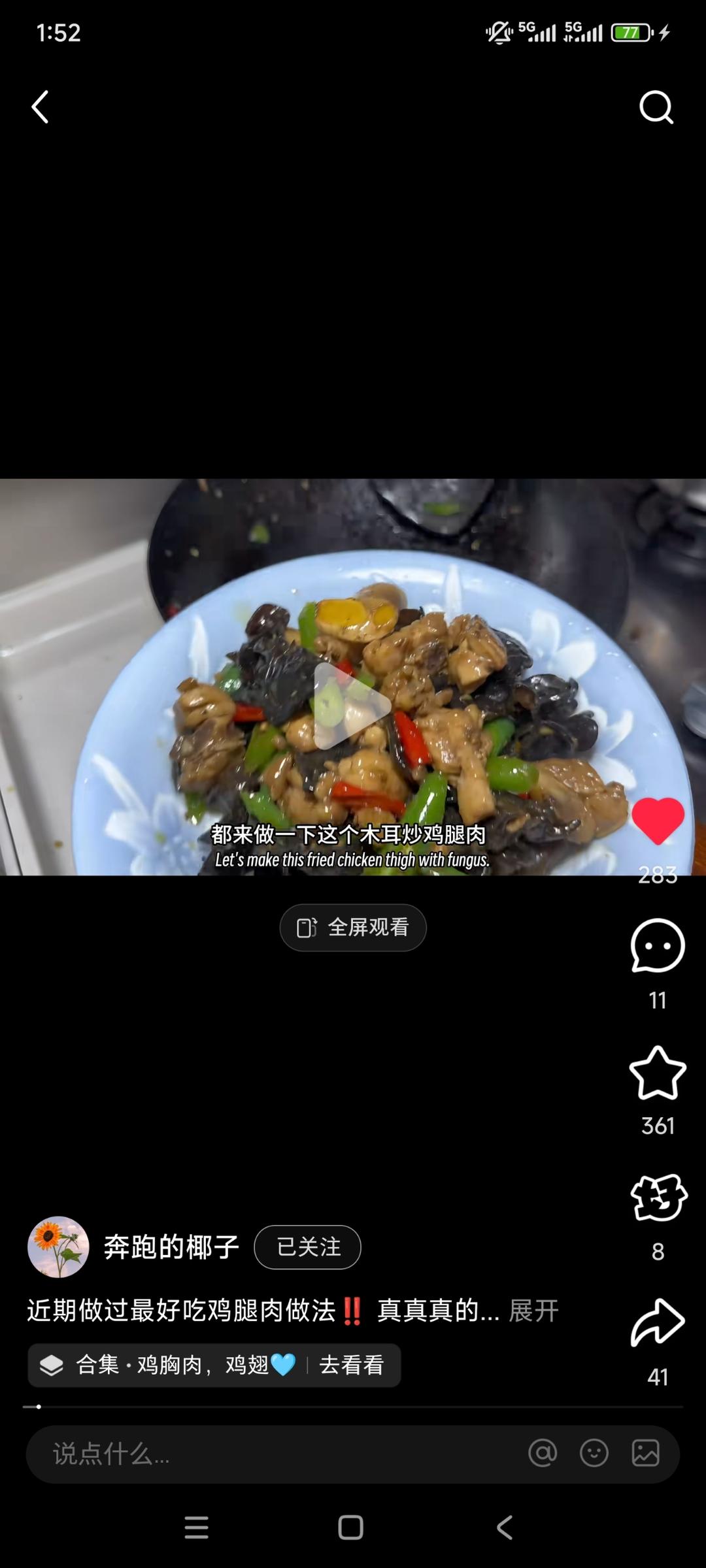Open search with the magnifier icon
This screenshot has height=1568, width=706.
[656, 107]
